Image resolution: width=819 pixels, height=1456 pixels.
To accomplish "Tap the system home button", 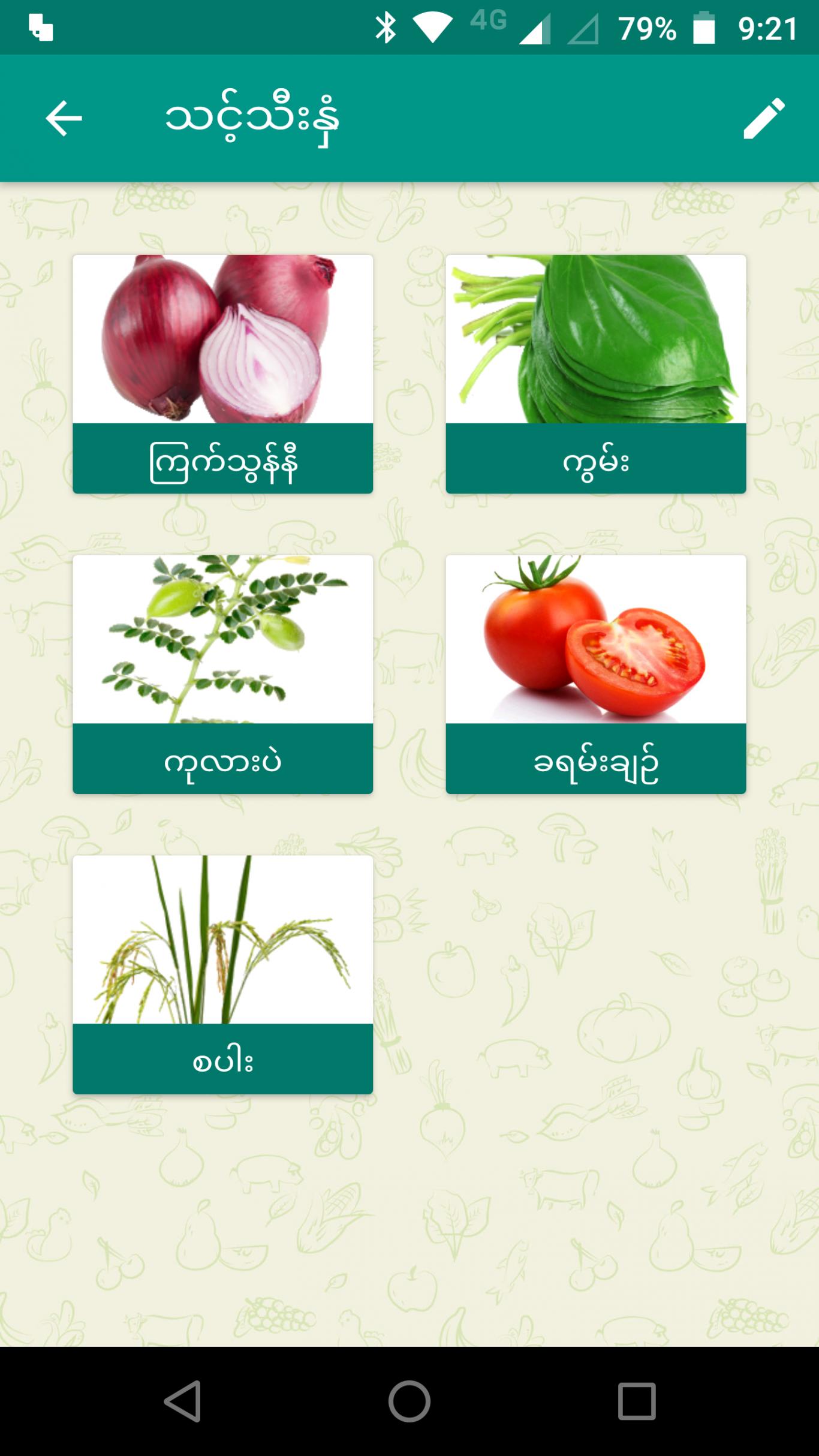I will (x=409, y=1401).
